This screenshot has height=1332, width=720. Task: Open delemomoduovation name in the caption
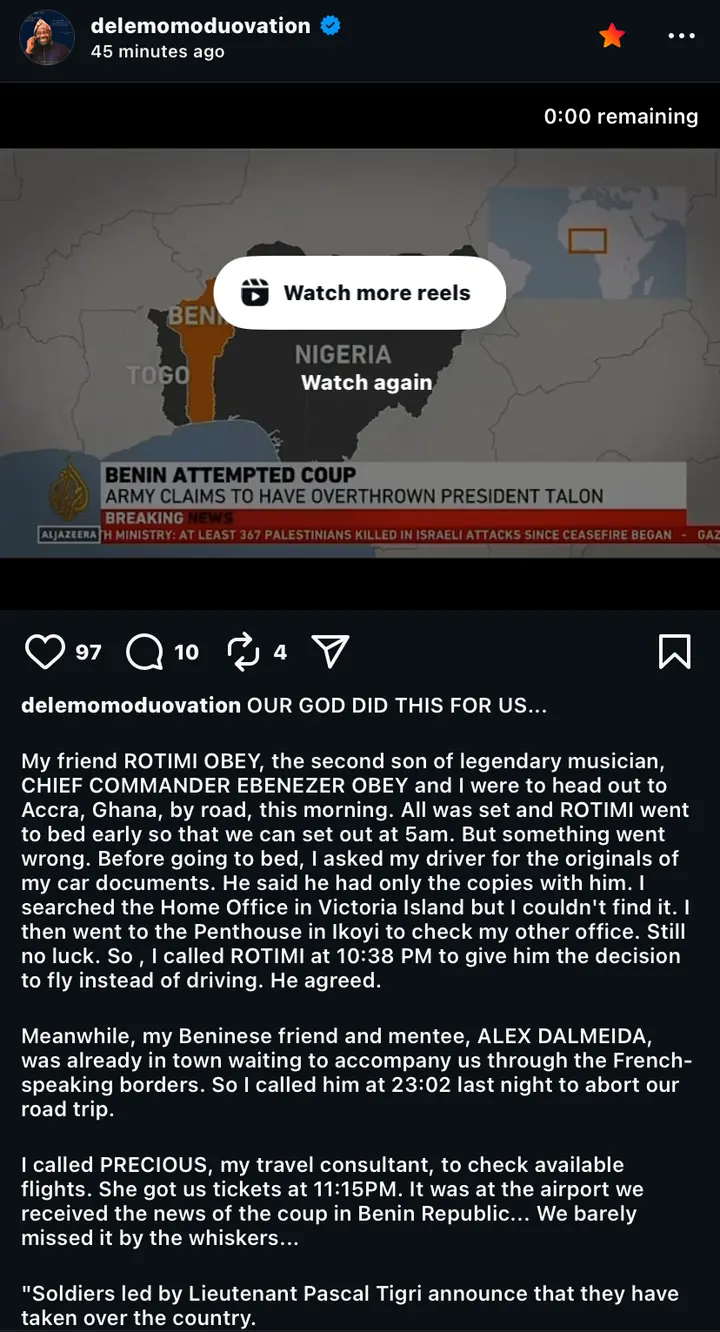click(131, 705)
